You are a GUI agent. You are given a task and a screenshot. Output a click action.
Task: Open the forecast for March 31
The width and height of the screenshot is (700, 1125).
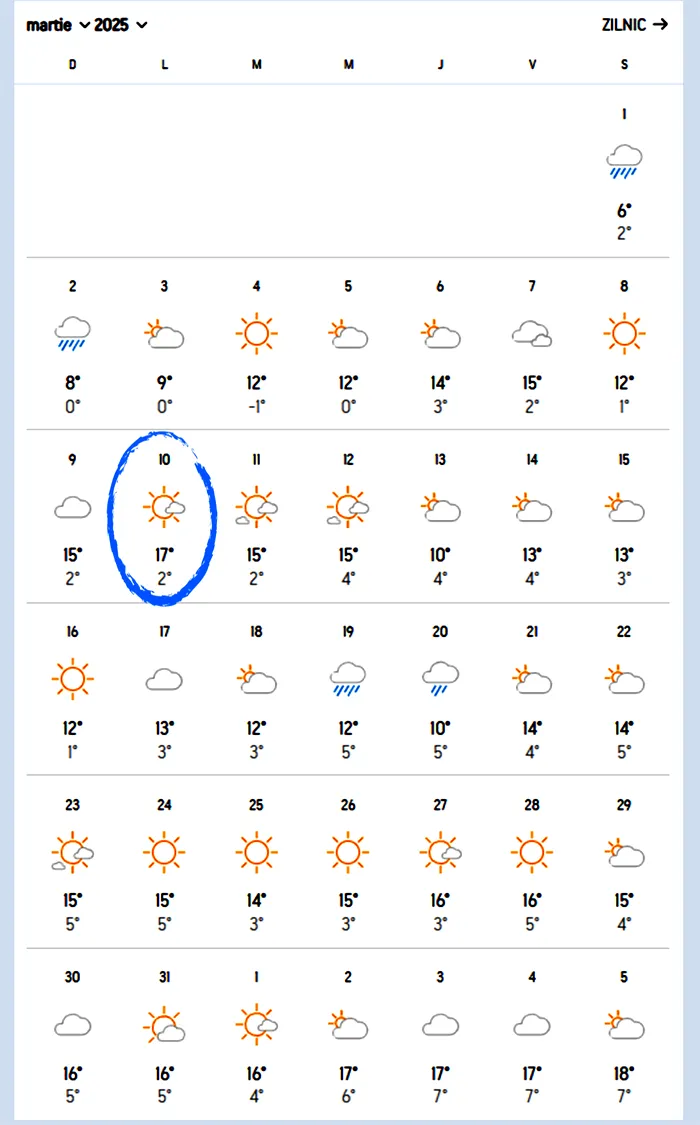(x=164, y=1035)
